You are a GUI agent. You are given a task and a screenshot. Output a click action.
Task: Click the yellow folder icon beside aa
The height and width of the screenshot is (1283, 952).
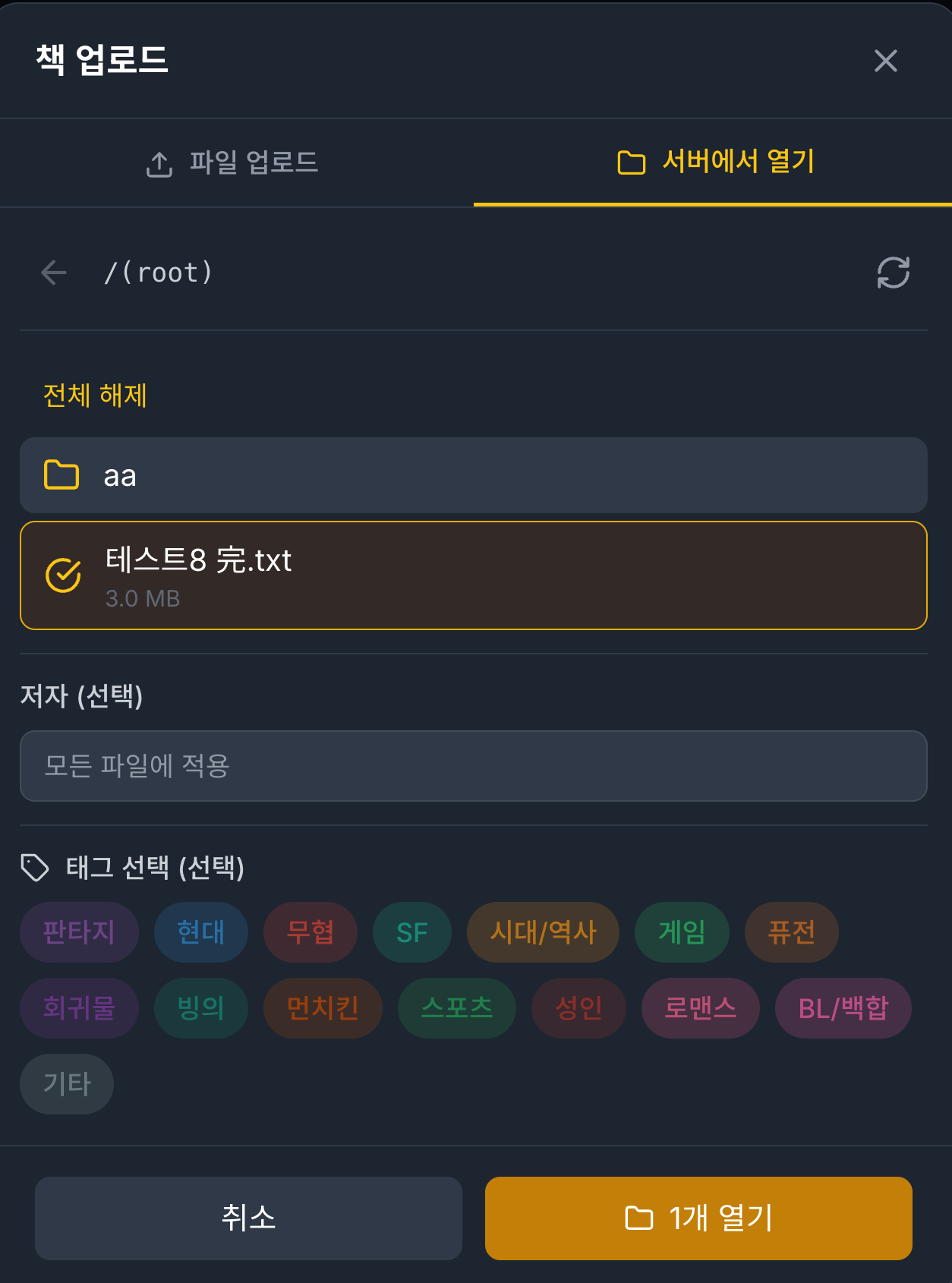click(x=61, y=475)
